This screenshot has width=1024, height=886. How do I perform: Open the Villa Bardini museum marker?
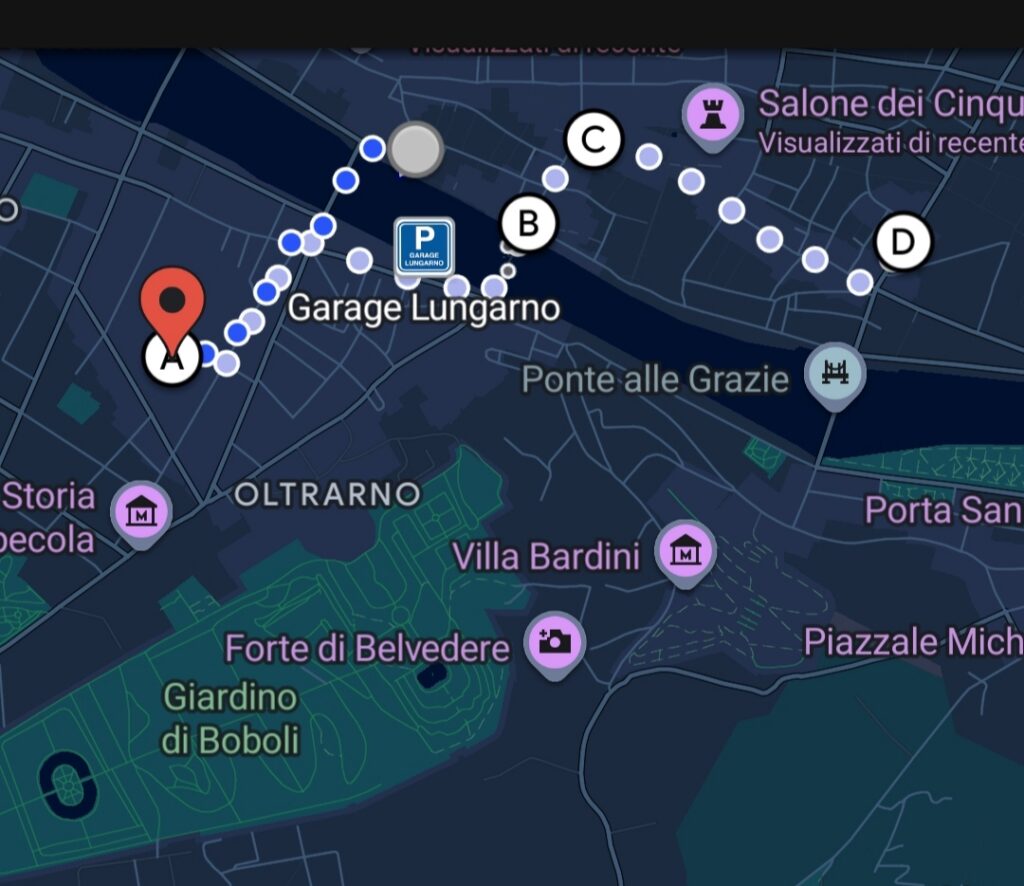[x=685, y=550]
